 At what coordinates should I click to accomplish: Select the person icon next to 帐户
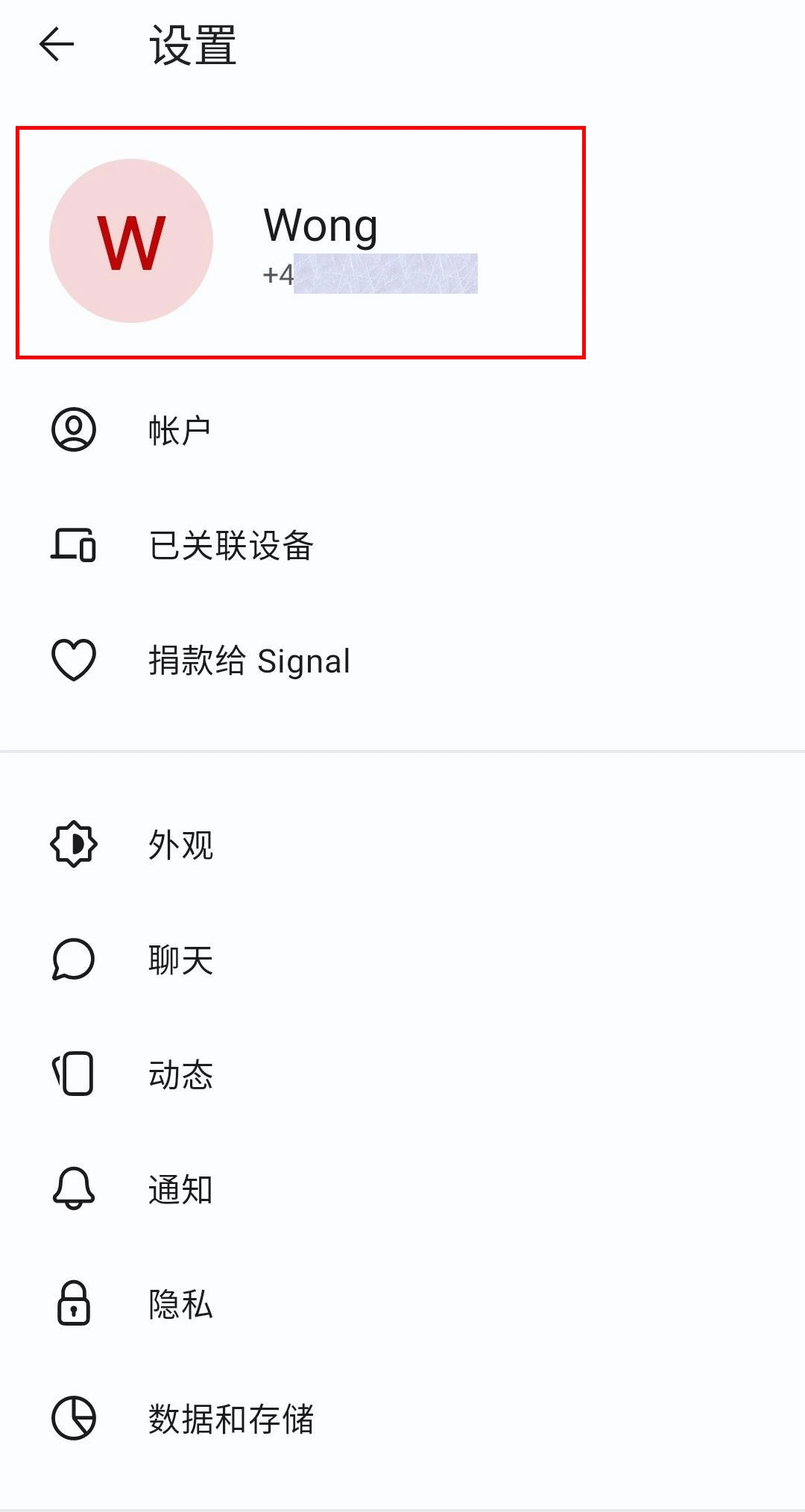pyautogui.click(x=72, y=429)
